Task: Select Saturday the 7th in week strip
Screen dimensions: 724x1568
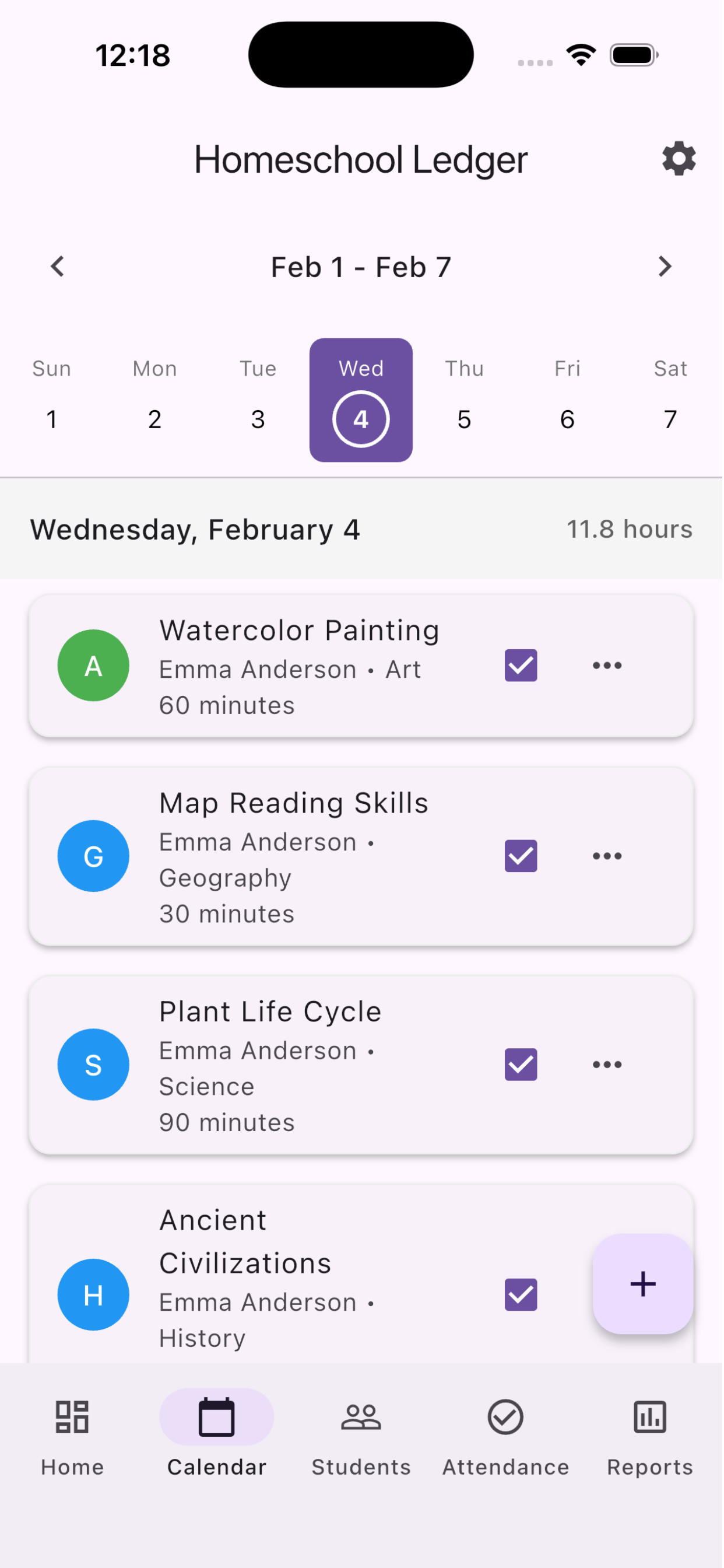Action: point(670,418)
